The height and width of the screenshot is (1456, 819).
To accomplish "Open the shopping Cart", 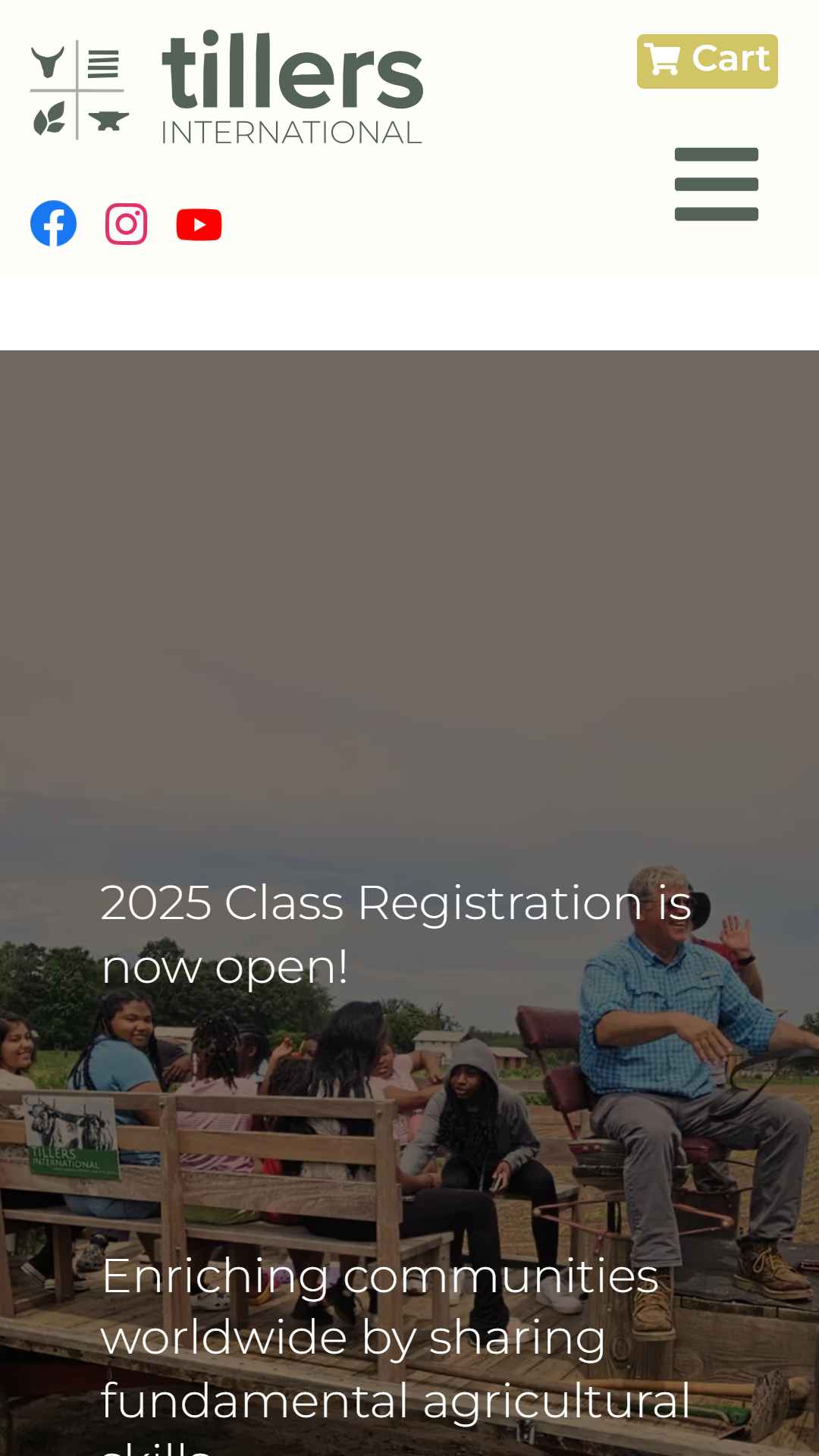I will click(x=707, y=61).
